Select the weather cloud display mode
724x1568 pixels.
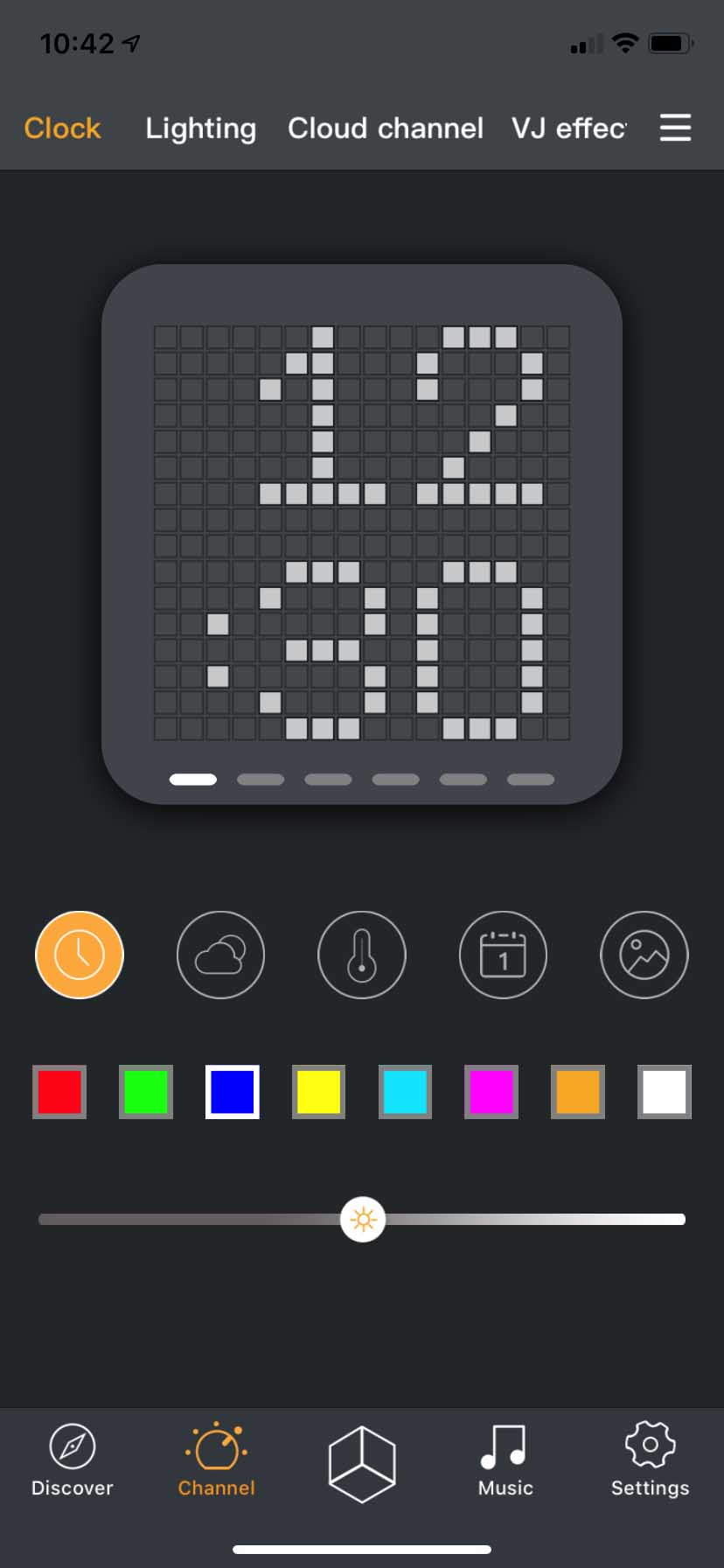pyautogui.click(x=220, y=955)
